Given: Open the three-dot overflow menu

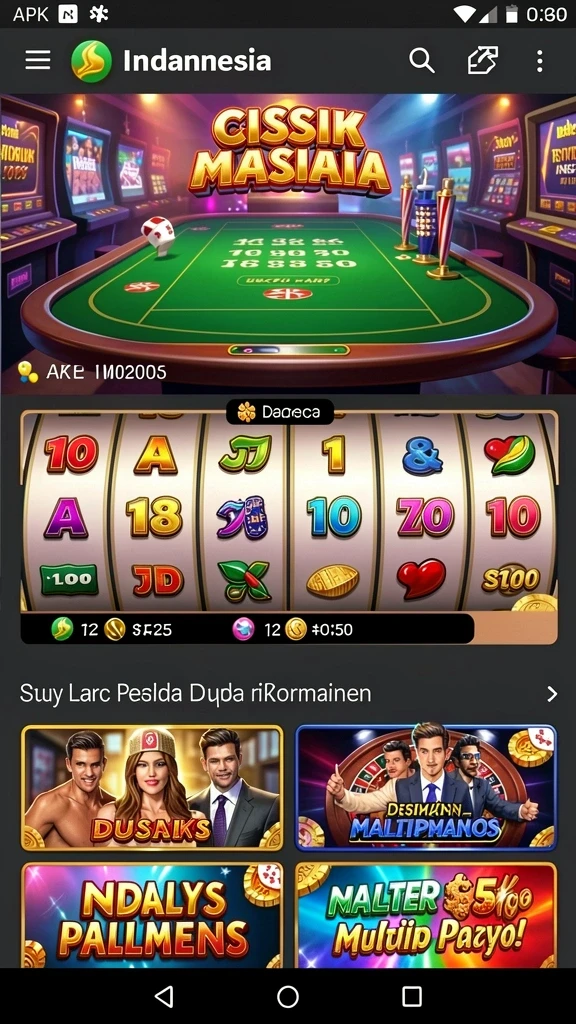Looking at the screenshot, I should click(539, 61).
